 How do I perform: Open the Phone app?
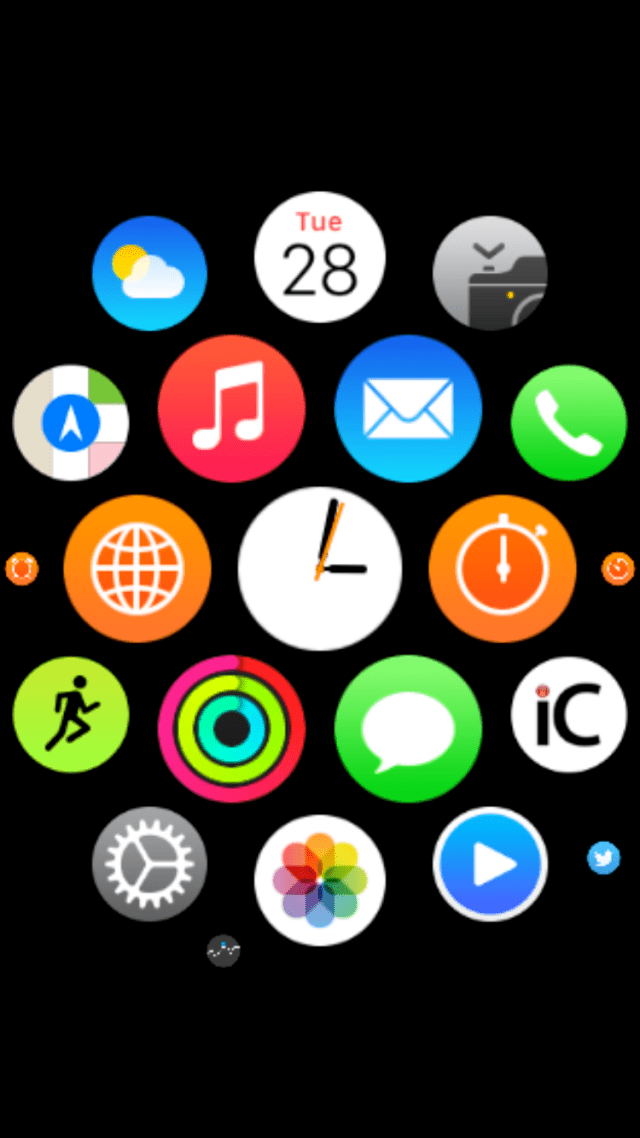568,422
